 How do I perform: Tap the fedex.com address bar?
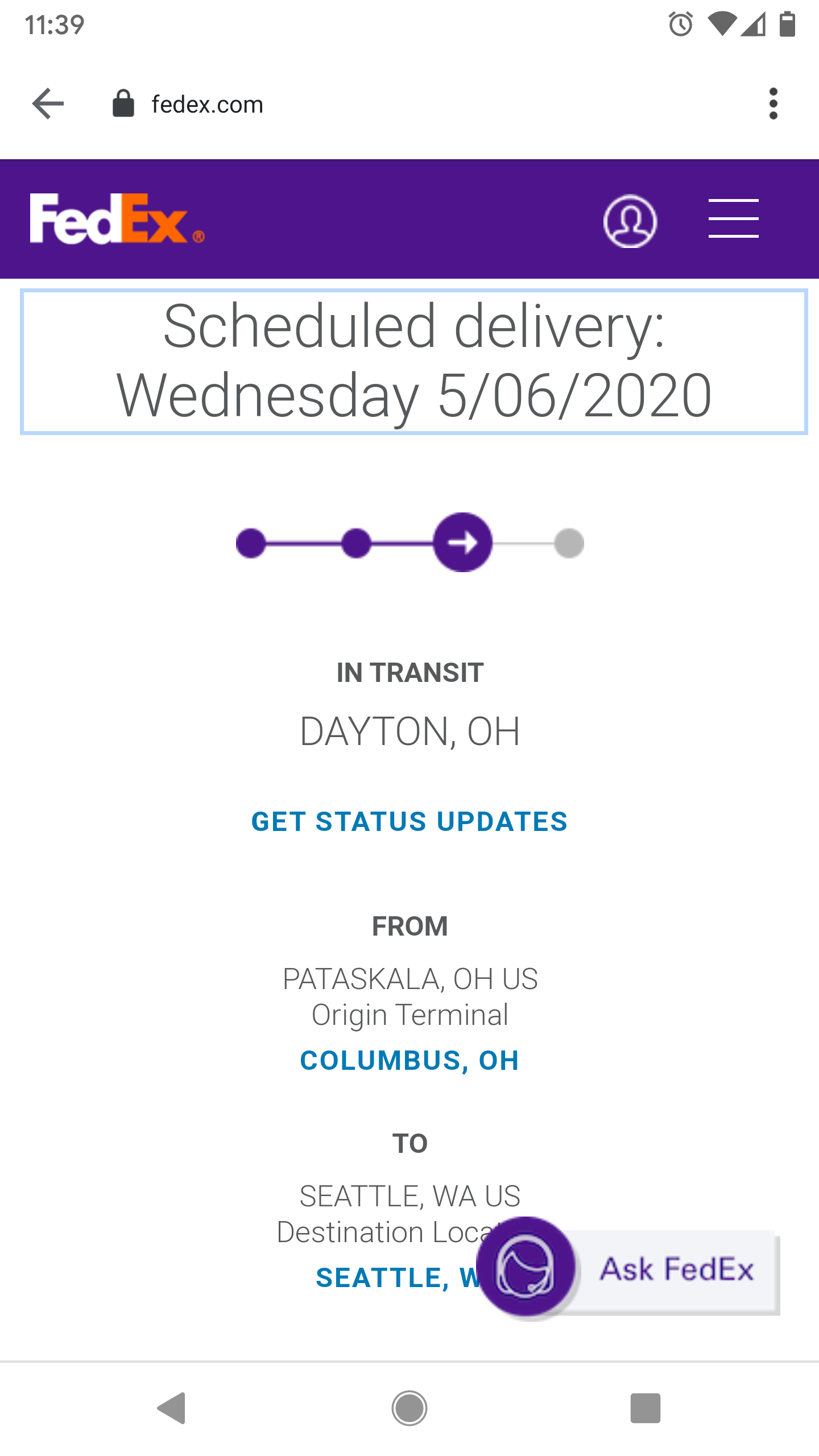207,105
